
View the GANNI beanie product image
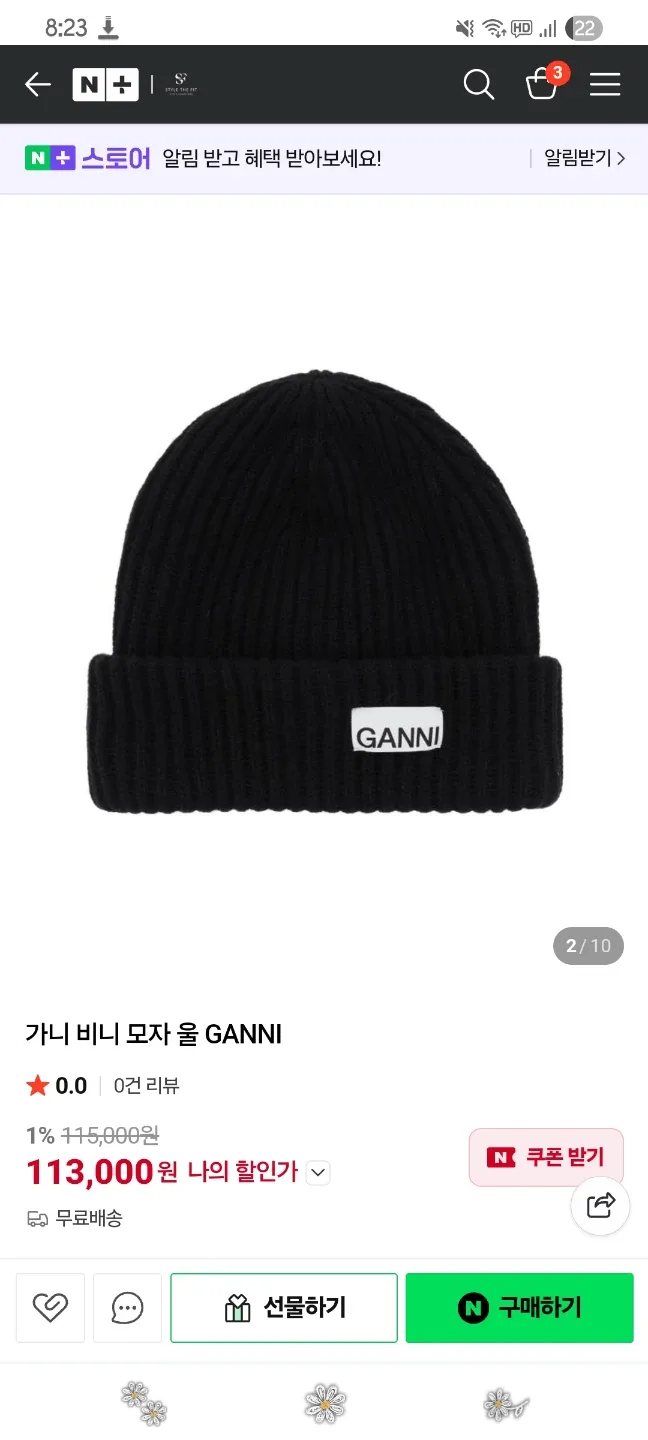(x=324, y=590)
